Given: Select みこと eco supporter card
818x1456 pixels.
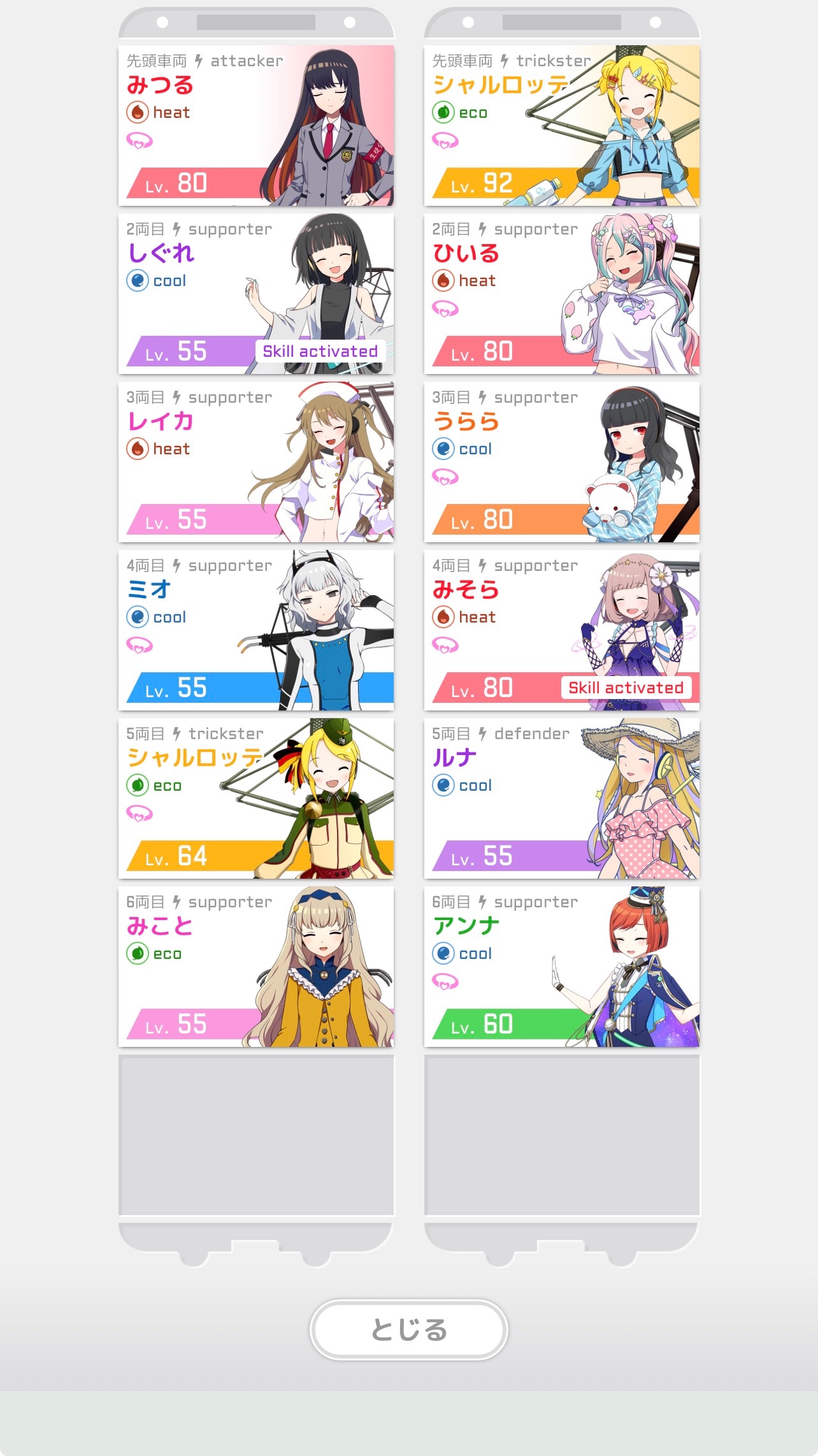Looking at the screenshot, I should click(256, 967).
